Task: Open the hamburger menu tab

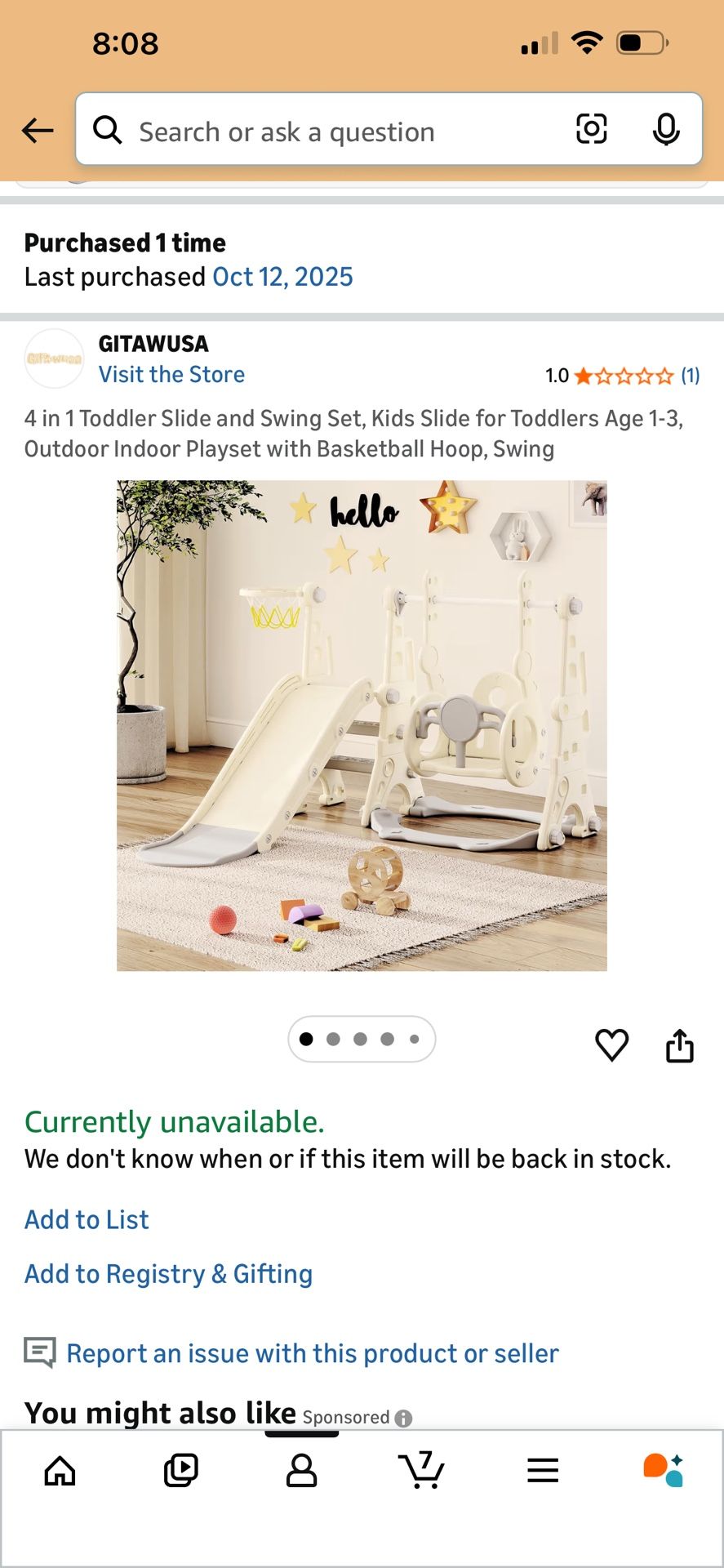Action: click(x=543, y=1471)
